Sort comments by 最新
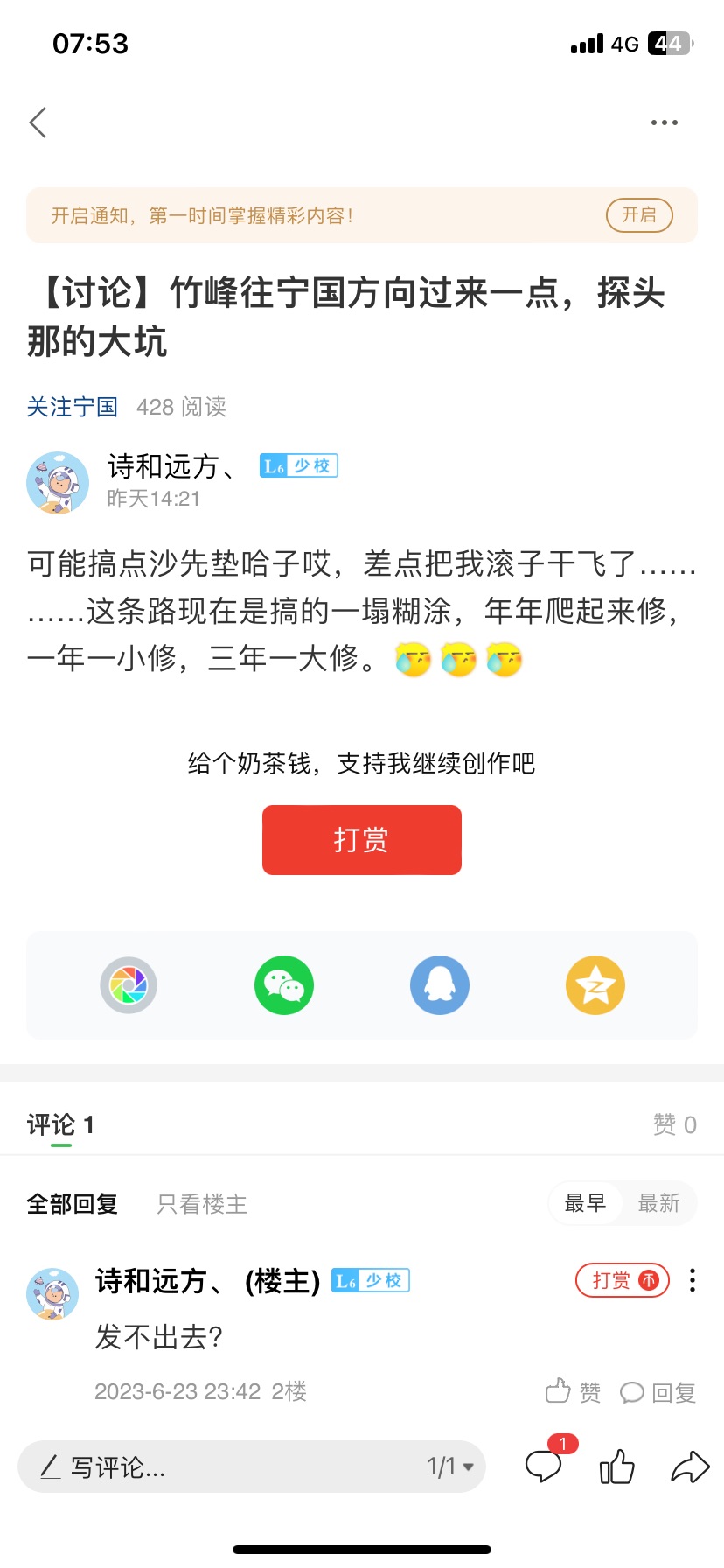The width and height of the screenshot is (724, 1568). click(658, 1204)
